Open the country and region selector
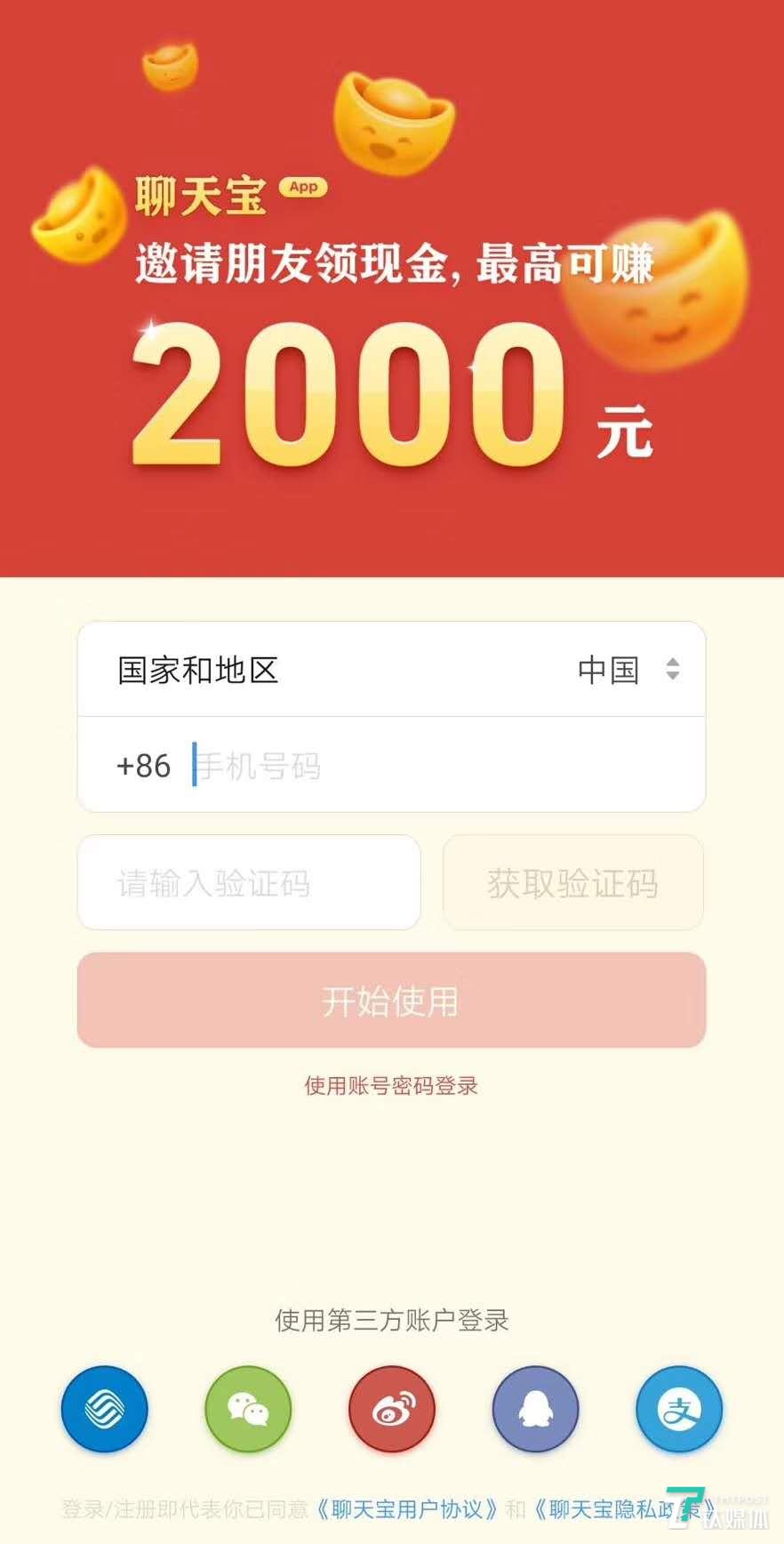Image resolution: width=784 pixels, height=1544 pixels. [x=391, y=670]
